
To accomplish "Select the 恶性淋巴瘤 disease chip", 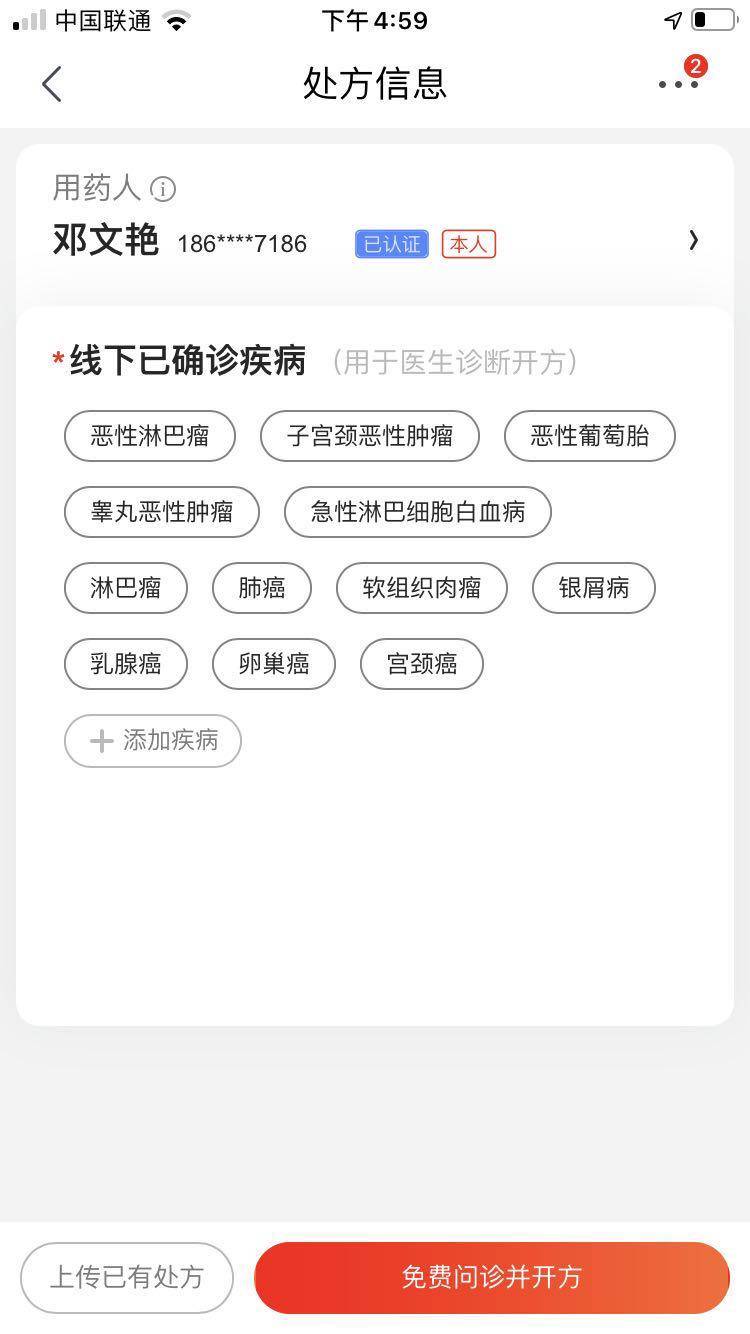I will 150,436.
